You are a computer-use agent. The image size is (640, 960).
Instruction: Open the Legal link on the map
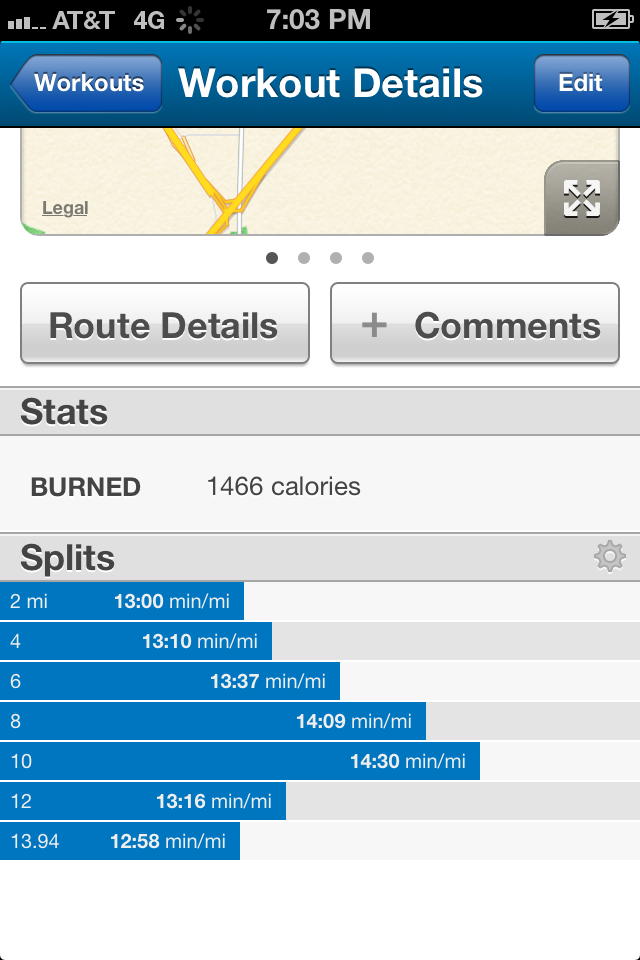(x=65, y=208)
